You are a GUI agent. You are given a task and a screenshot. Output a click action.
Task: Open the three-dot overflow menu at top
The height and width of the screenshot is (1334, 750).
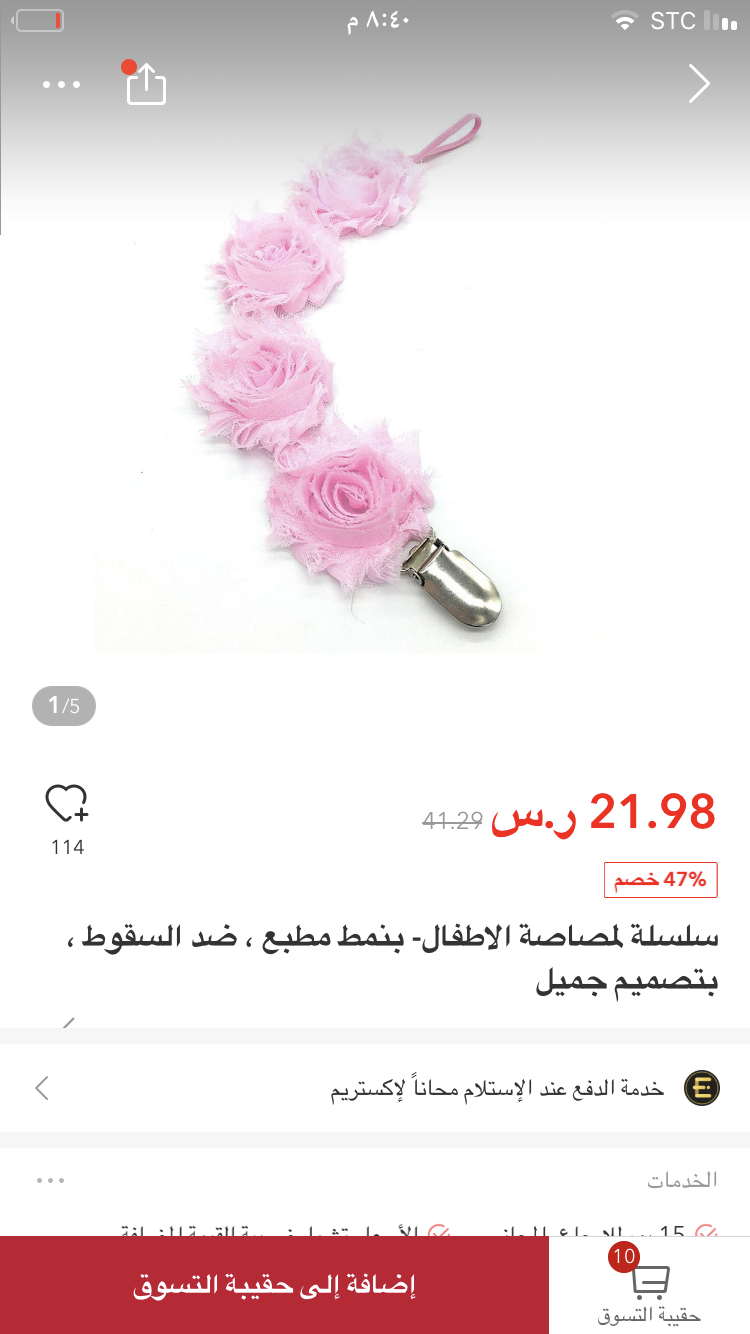coord(61,85)
